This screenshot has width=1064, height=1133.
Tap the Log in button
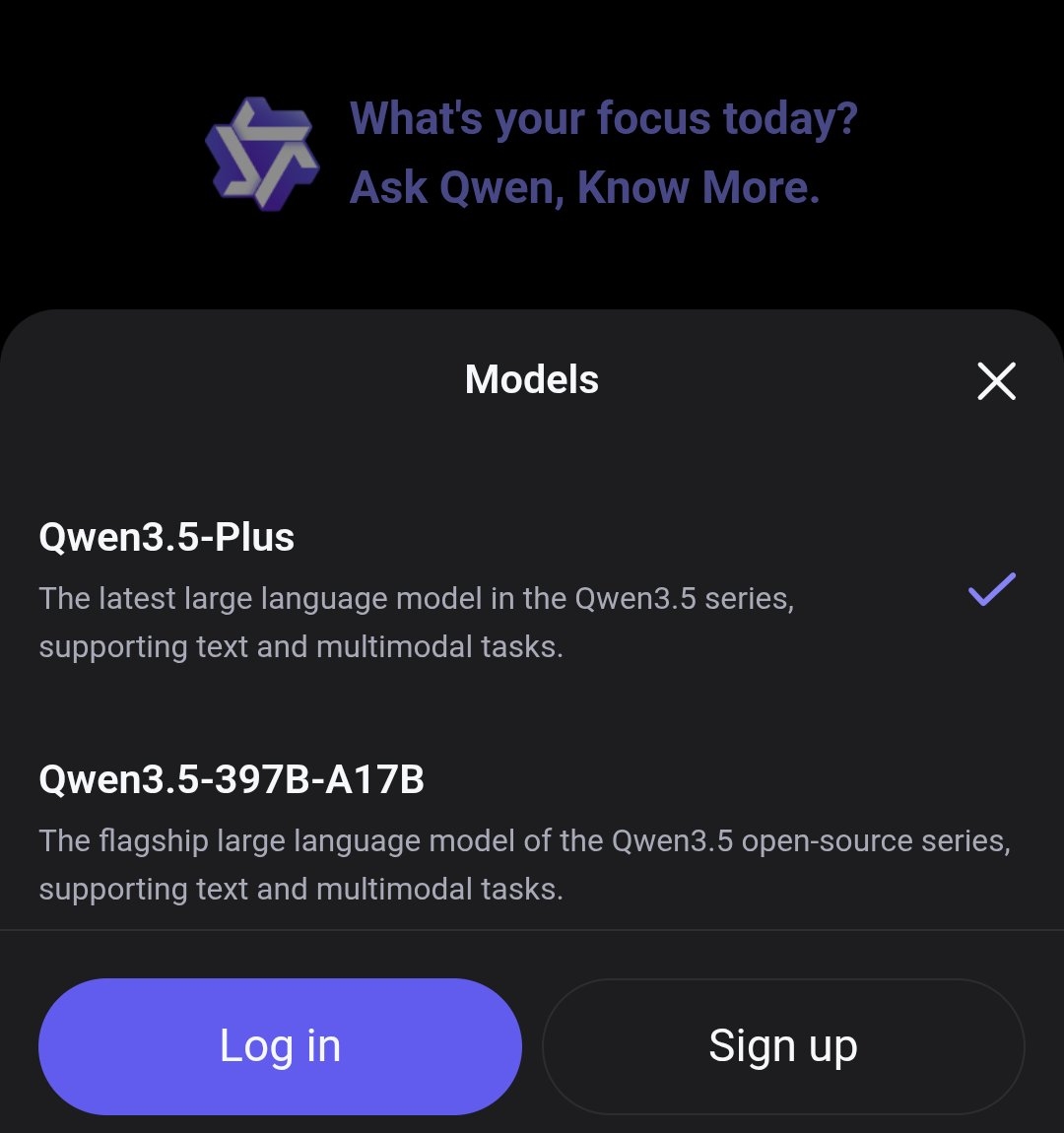[280, 1046]
